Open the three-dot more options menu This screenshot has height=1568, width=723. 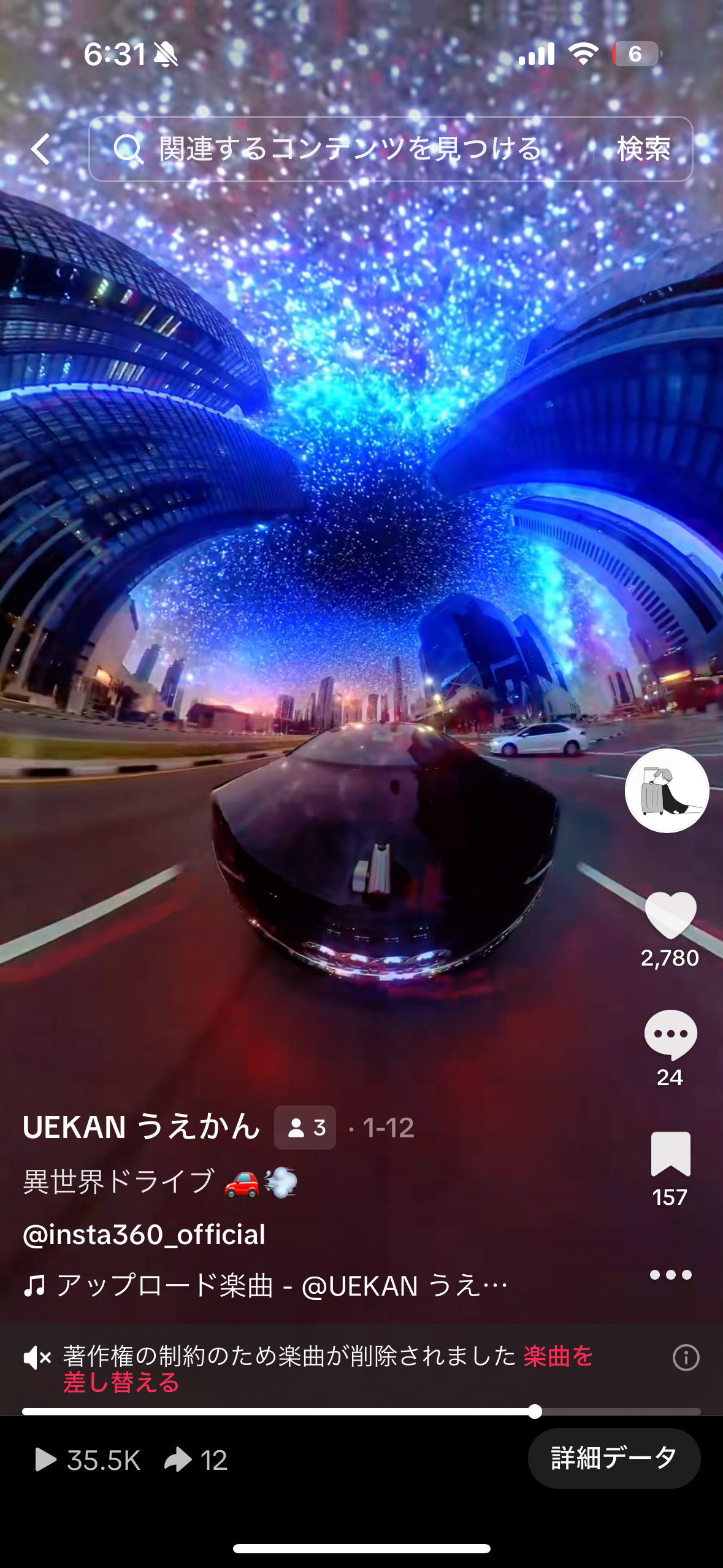671,1275
